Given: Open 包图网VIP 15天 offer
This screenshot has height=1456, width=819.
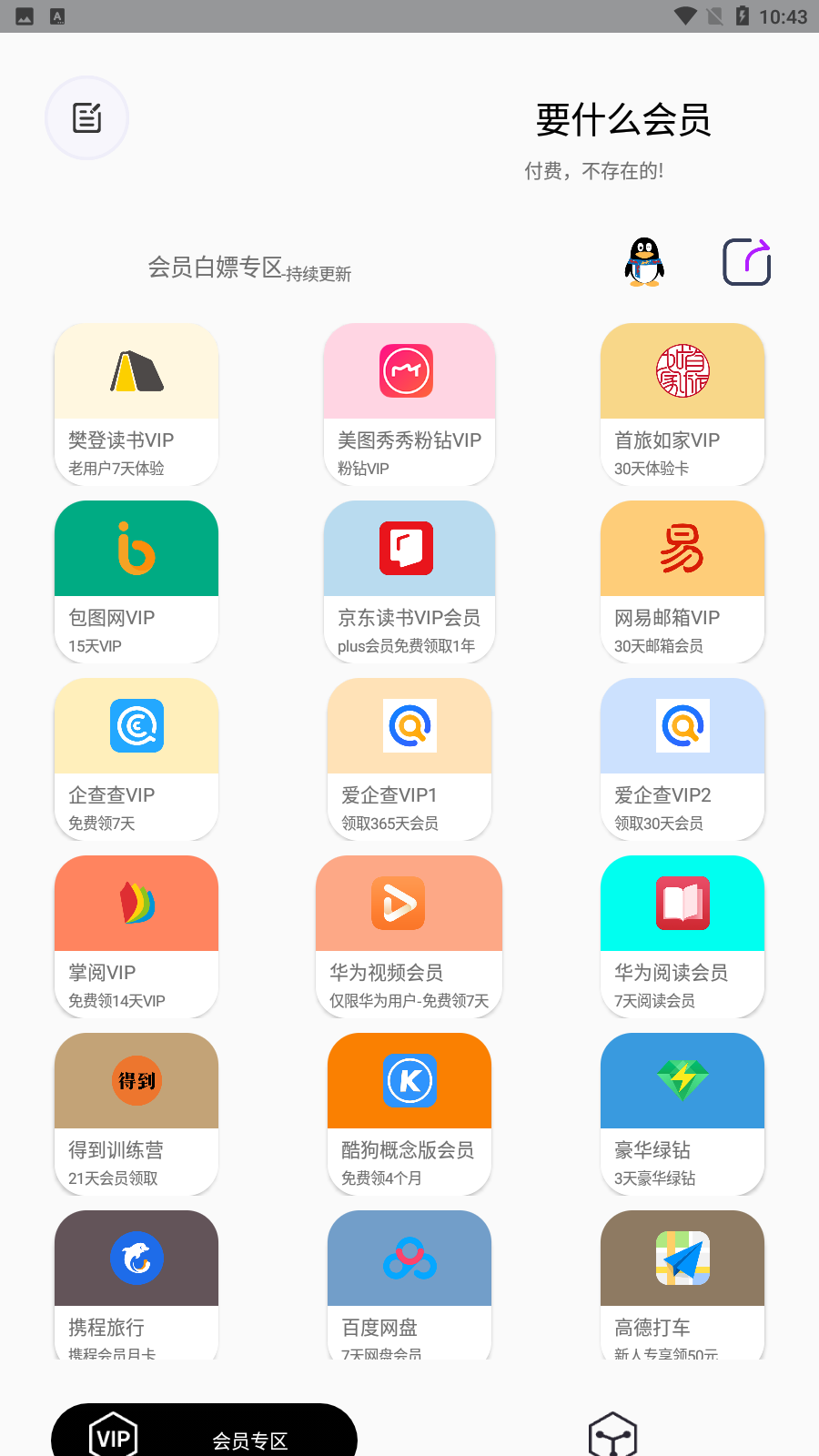Looking at the screenshot, I should point(136,581).
